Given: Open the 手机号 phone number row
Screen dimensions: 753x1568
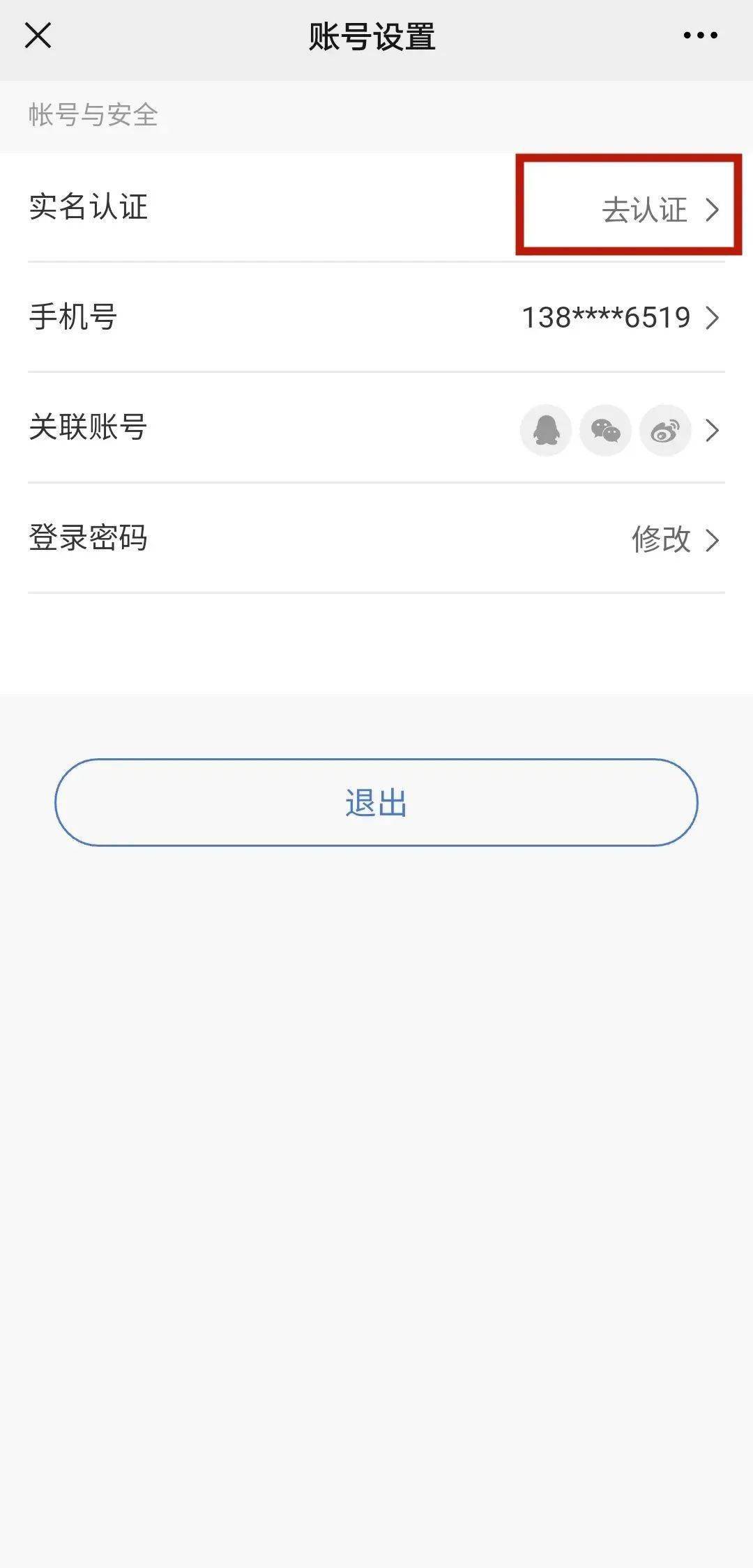Looking at the screenshot, I should click(376, 318).
